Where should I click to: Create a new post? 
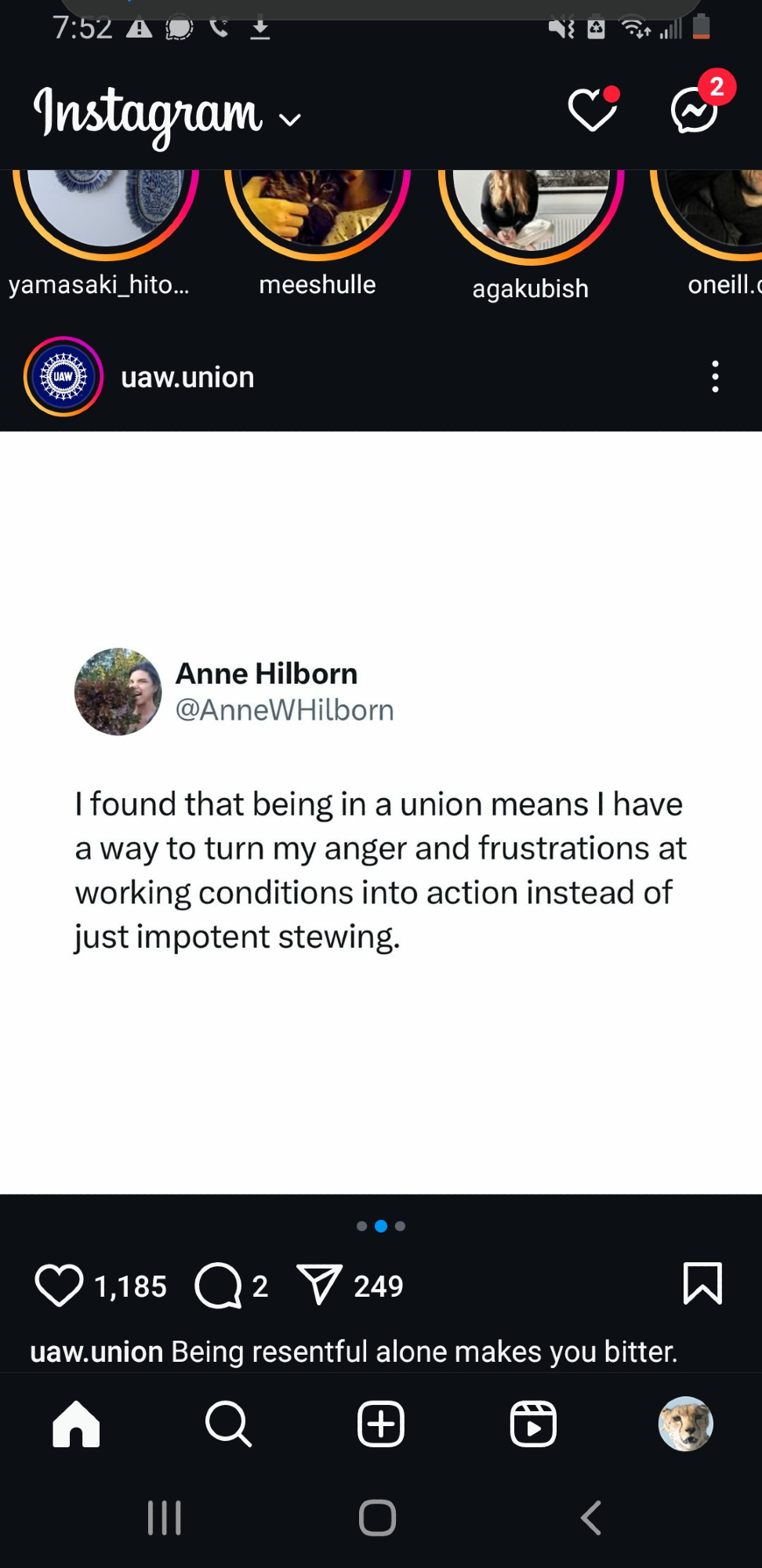click(x=381, y=1424)
